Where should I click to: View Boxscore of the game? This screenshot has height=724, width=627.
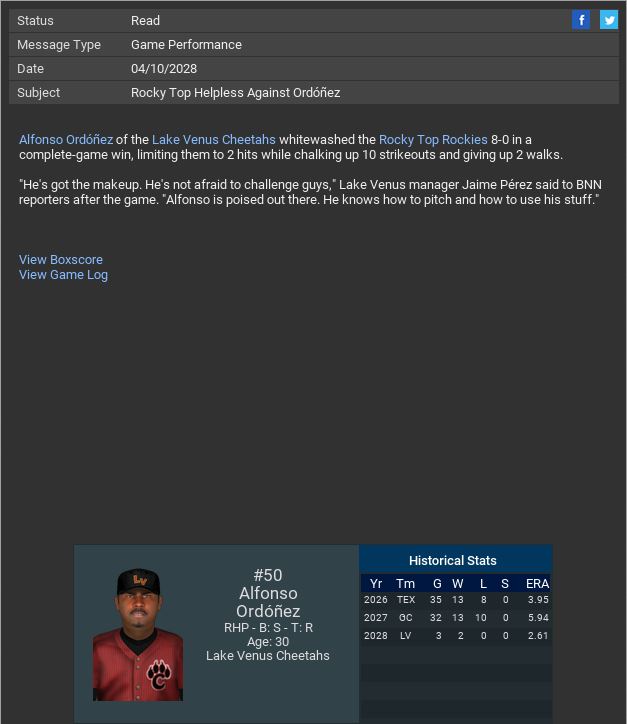point(61,260)
